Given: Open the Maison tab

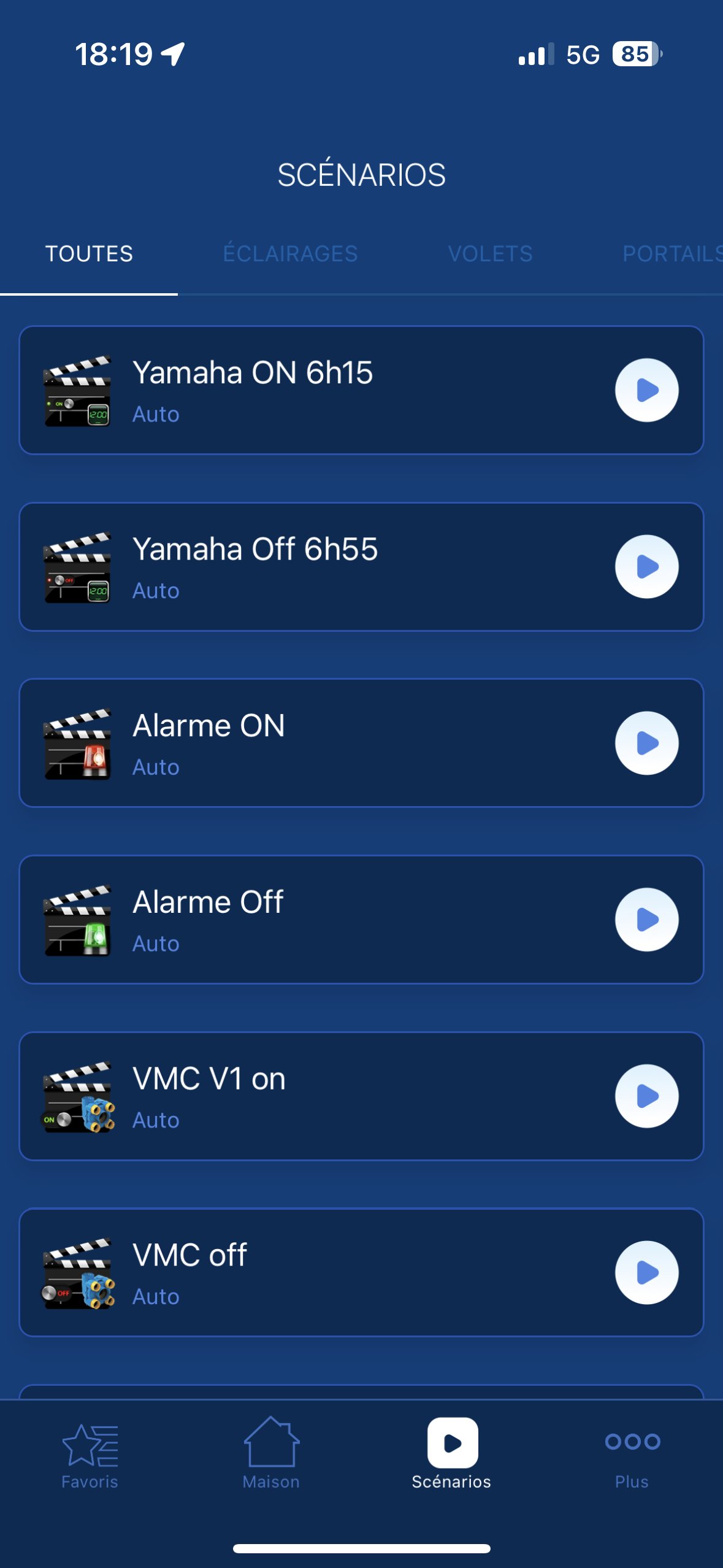Looking at the screenshot, I should point(271,1454).
